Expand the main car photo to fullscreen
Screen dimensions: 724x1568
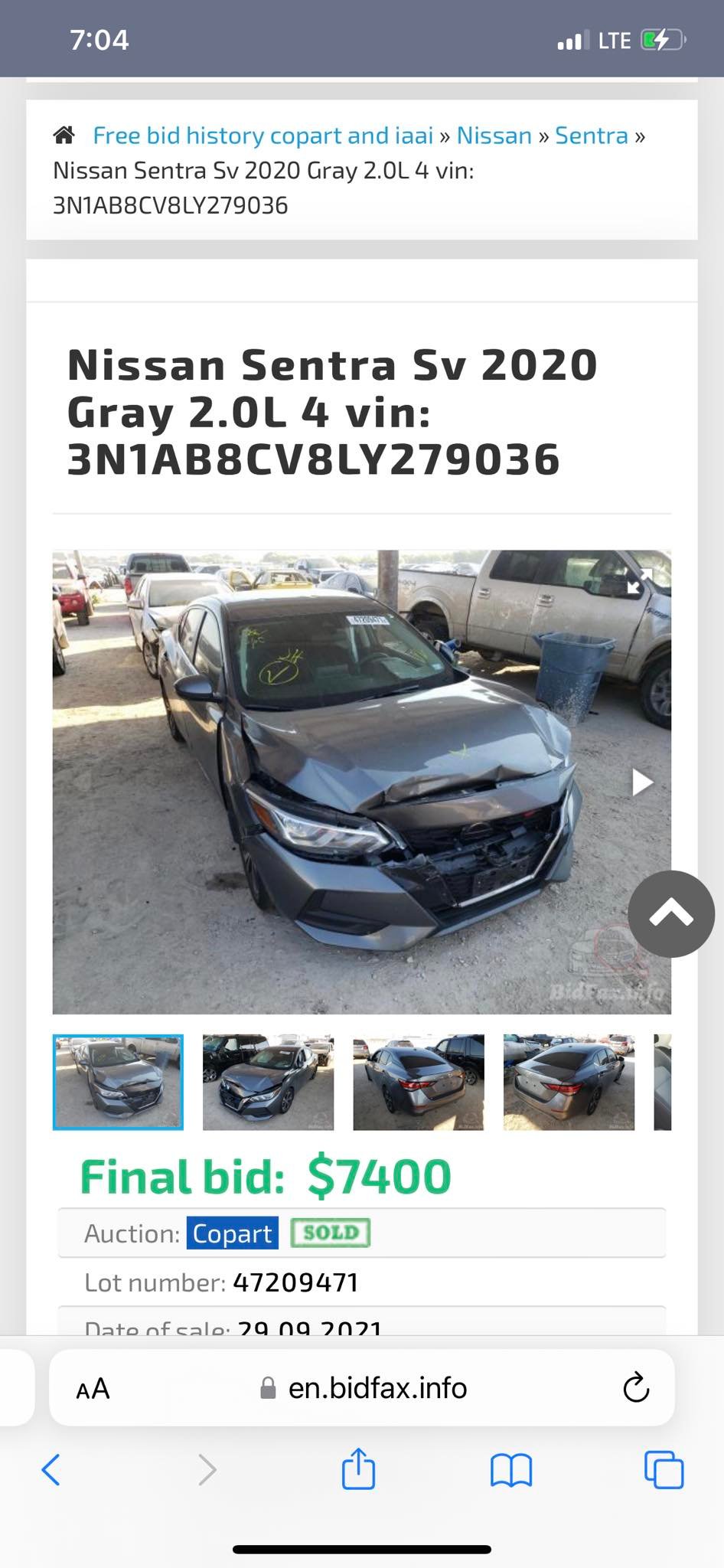(x=639, y=582)
